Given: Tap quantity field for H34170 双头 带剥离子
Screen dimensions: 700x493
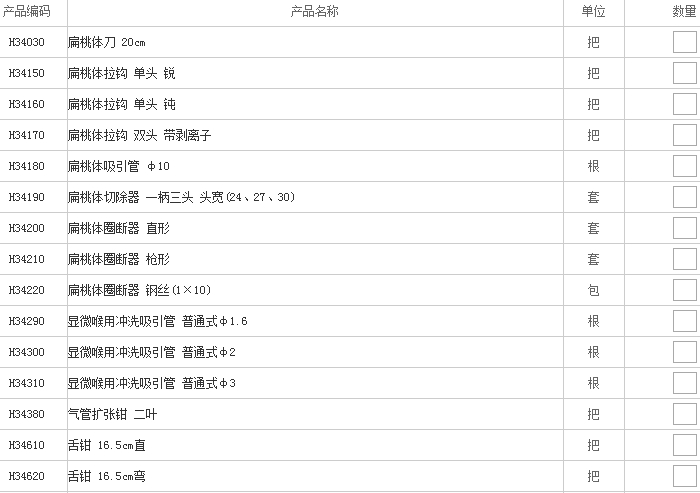Looking at the screenshot, I should click(684, 135).
